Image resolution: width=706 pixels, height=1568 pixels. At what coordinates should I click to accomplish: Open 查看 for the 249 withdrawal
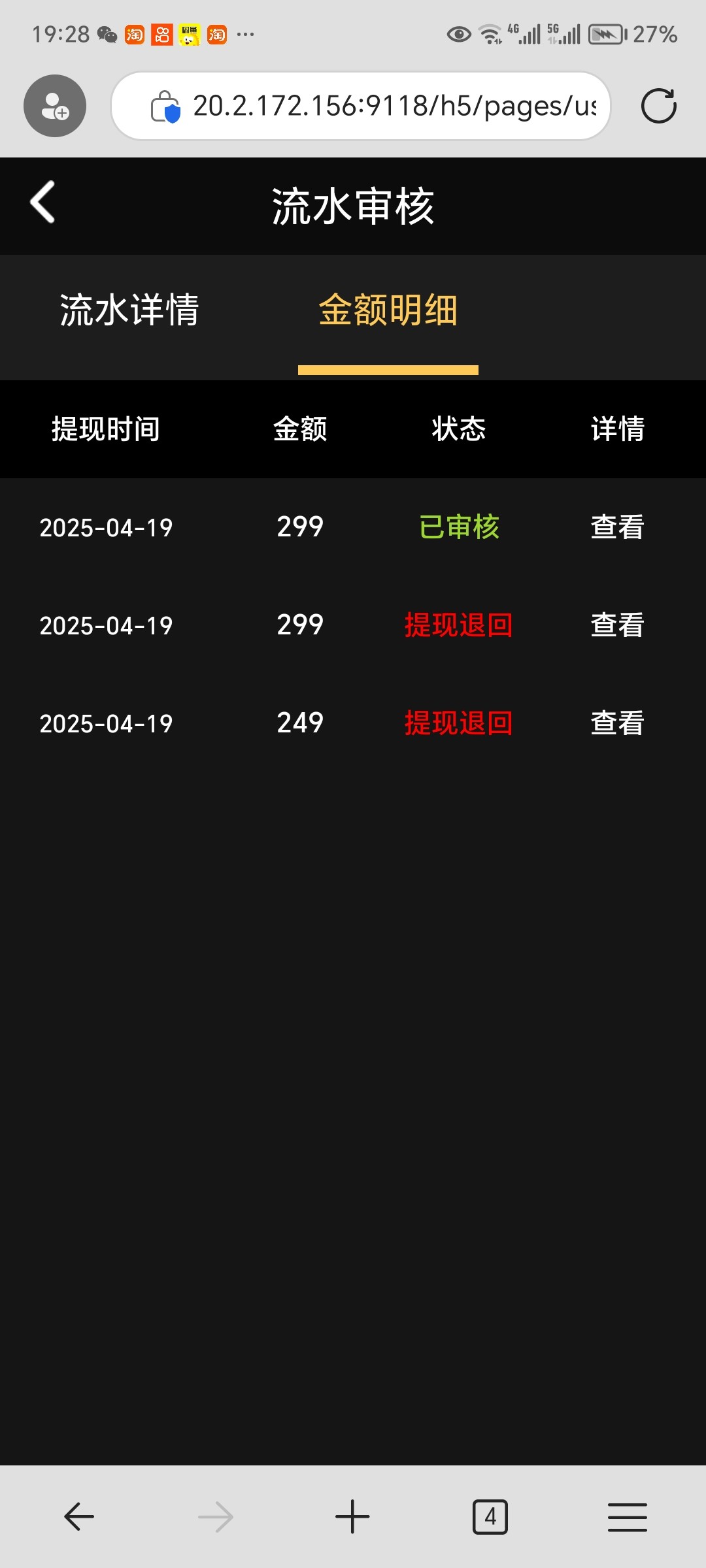click(x=617, y=723)
